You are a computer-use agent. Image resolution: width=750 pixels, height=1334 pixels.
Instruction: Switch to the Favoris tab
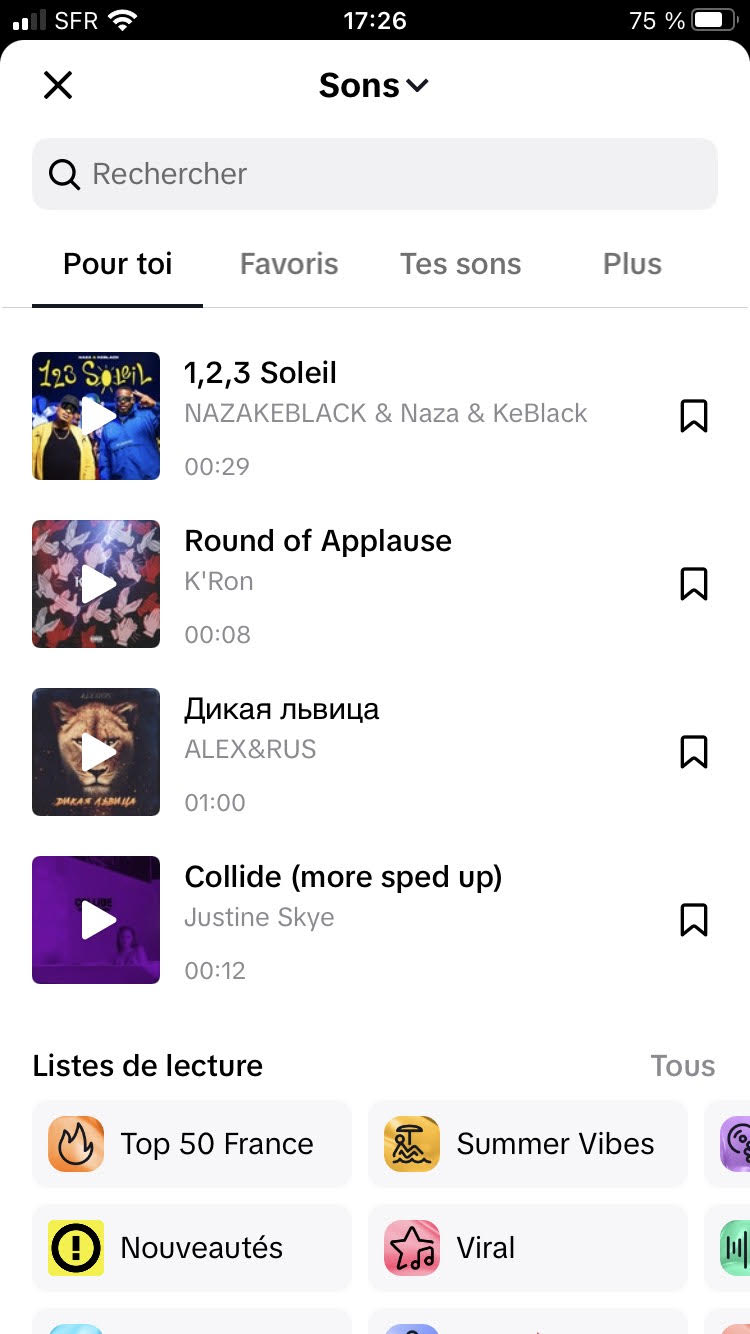[x=289, y=263]
